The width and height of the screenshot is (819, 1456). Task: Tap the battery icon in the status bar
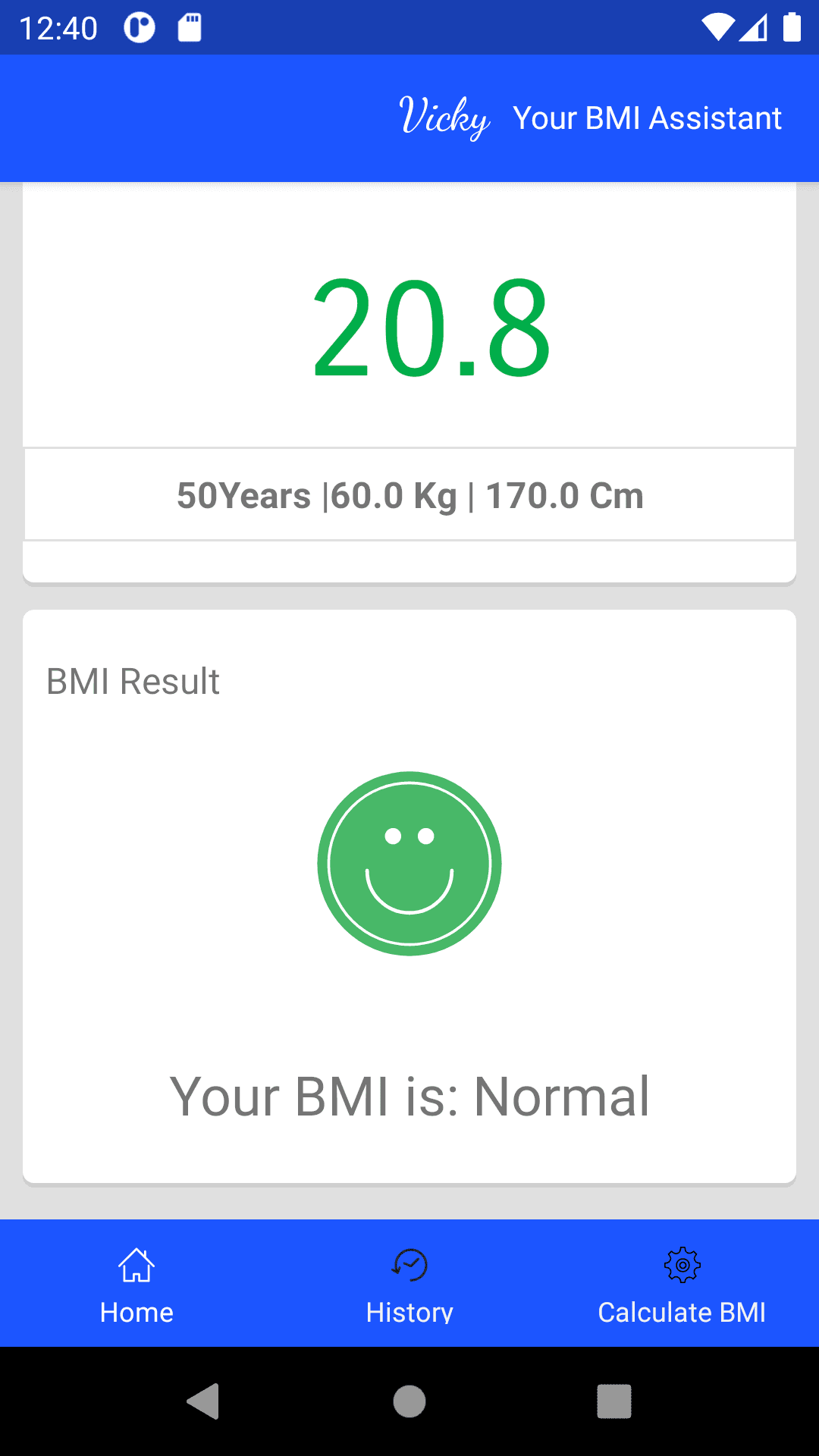[x=792, y=26]
